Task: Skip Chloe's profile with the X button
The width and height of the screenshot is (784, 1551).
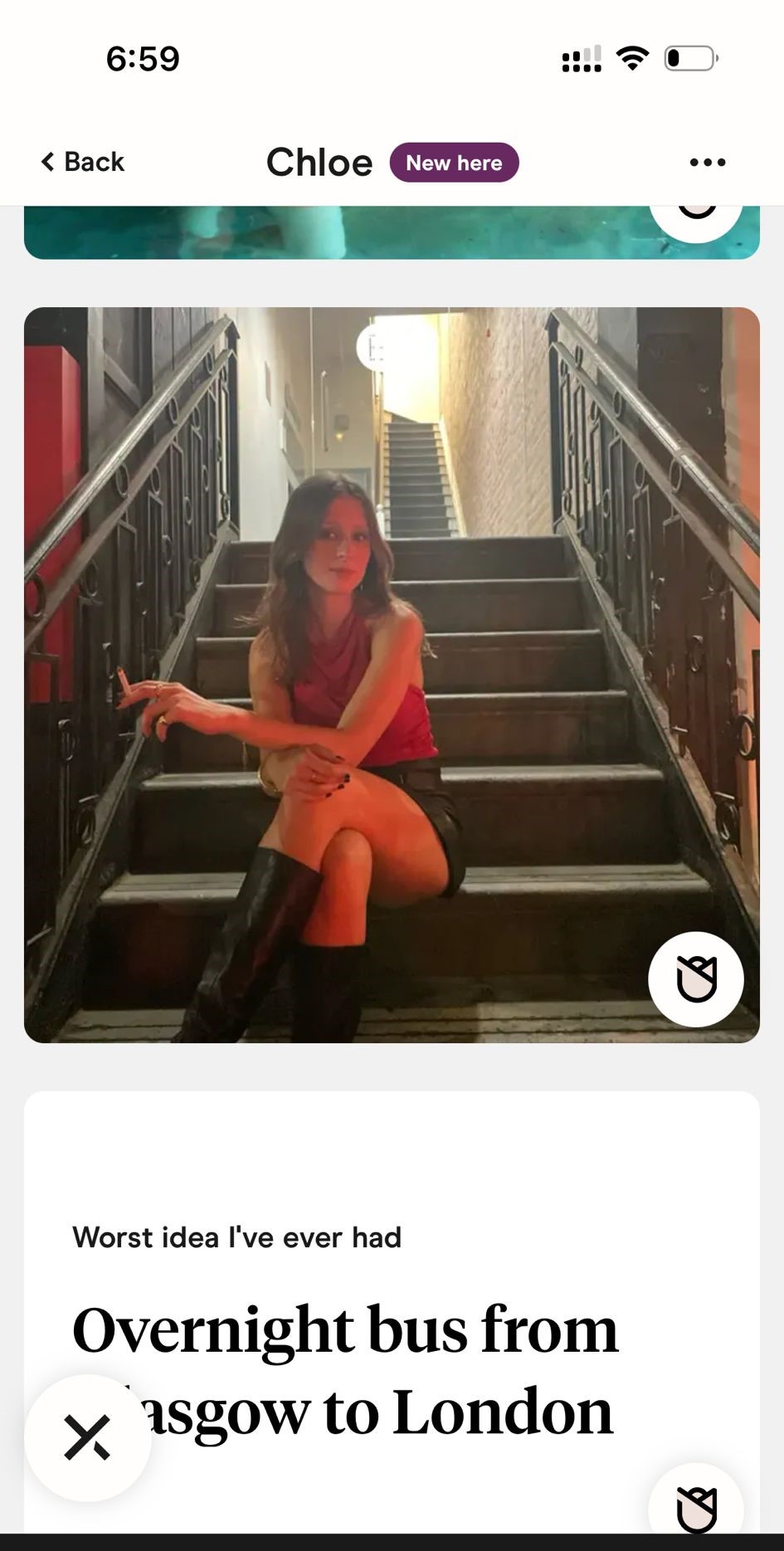Action: pyautogui.click(x=88, y=1437)
